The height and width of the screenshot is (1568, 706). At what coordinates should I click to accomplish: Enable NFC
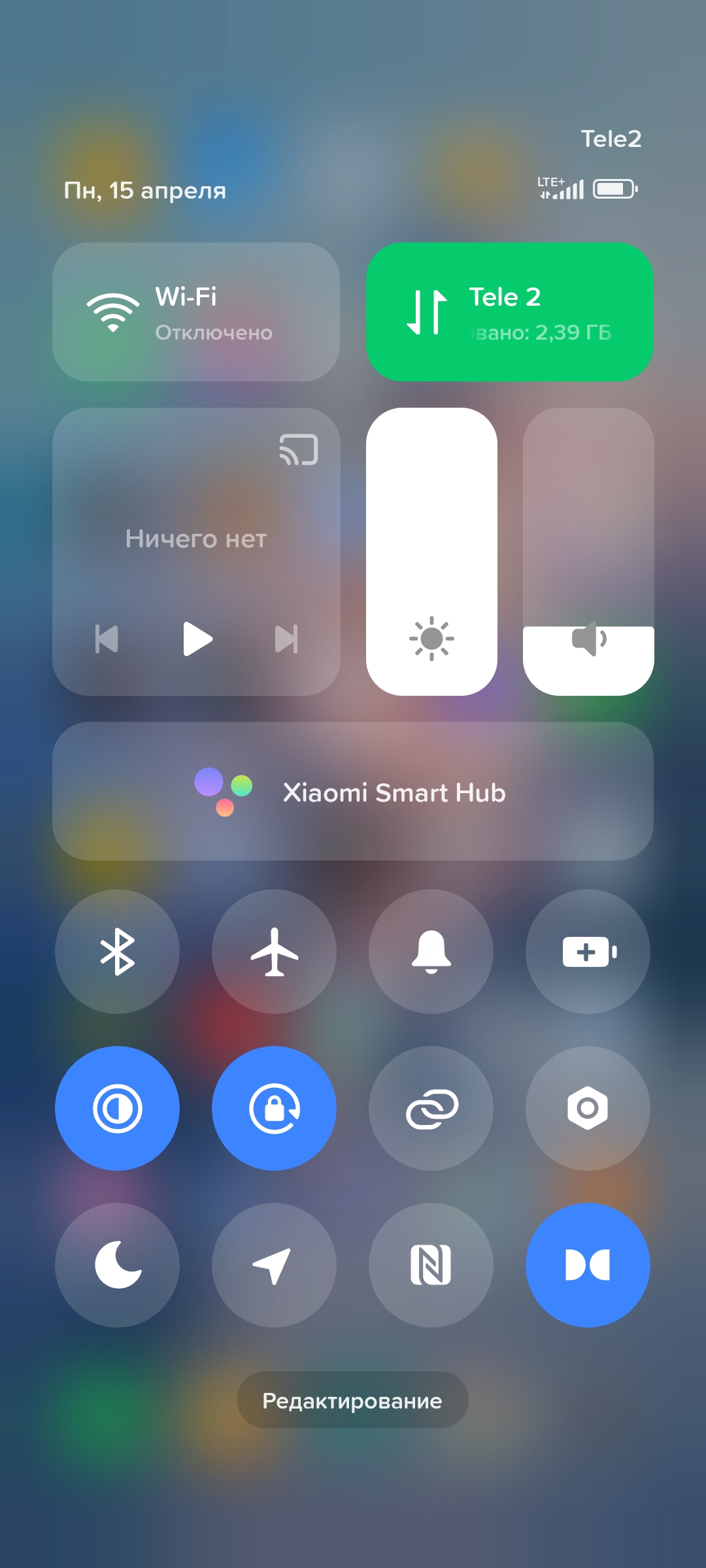[431, 1265]
